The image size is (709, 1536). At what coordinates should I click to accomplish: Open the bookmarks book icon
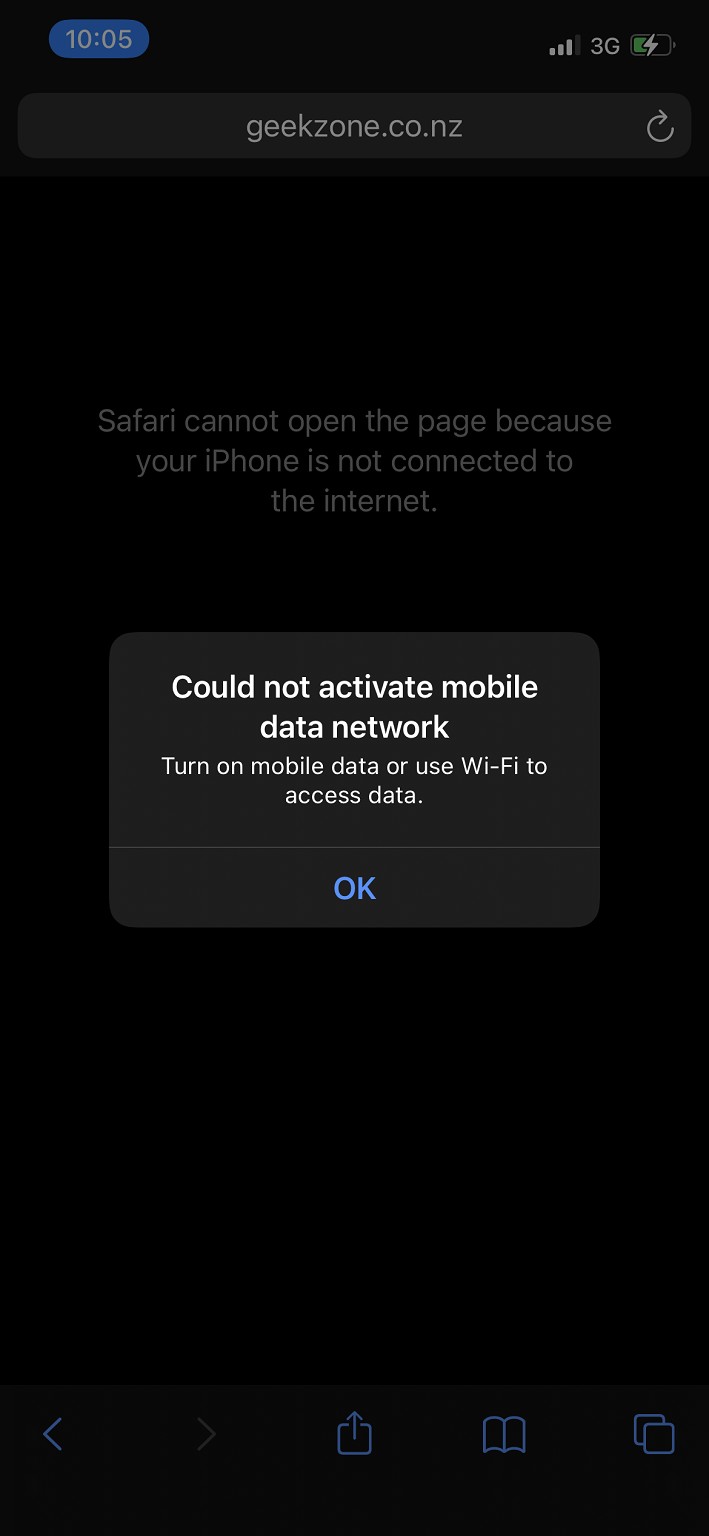tap(504, 1435)
